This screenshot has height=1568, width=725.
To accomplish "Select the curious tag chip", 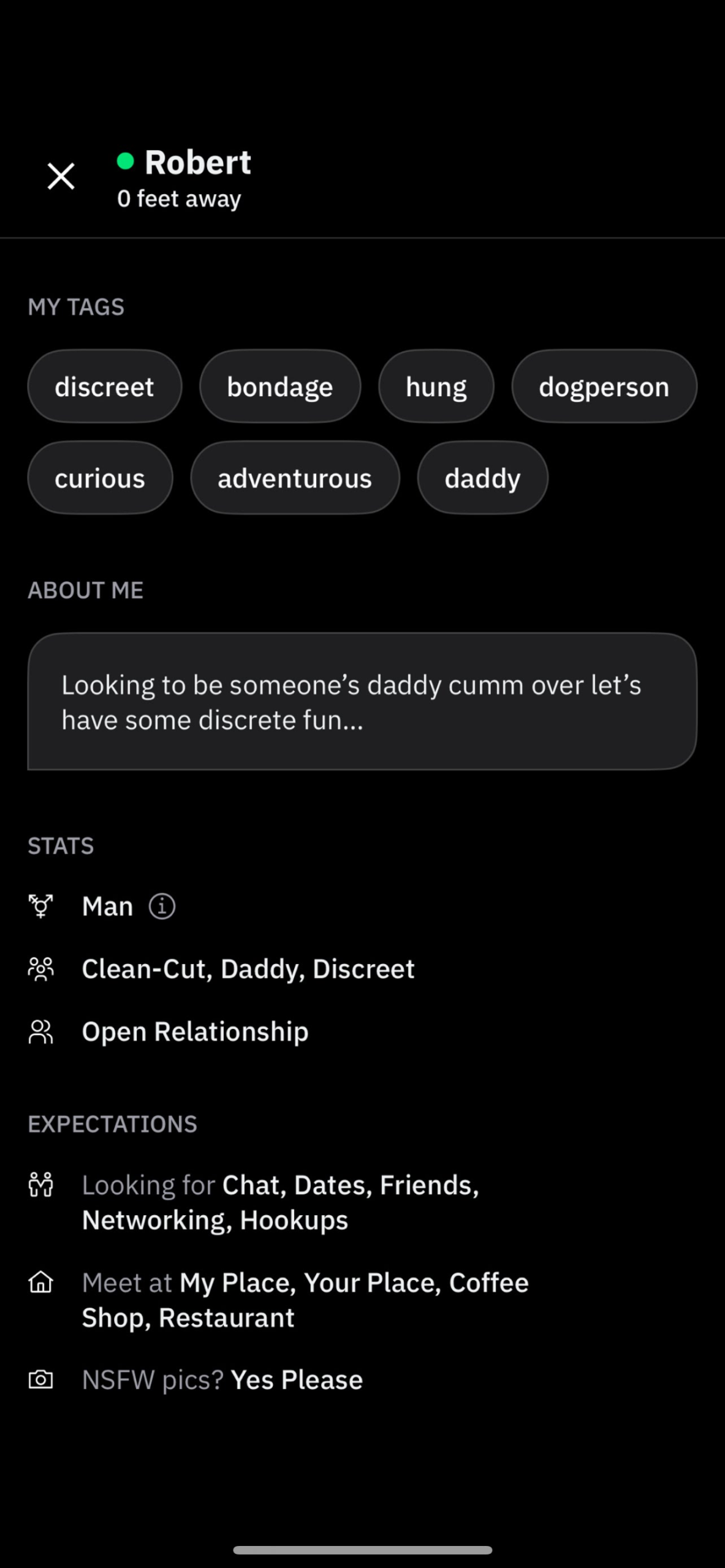I will [100, 478].
